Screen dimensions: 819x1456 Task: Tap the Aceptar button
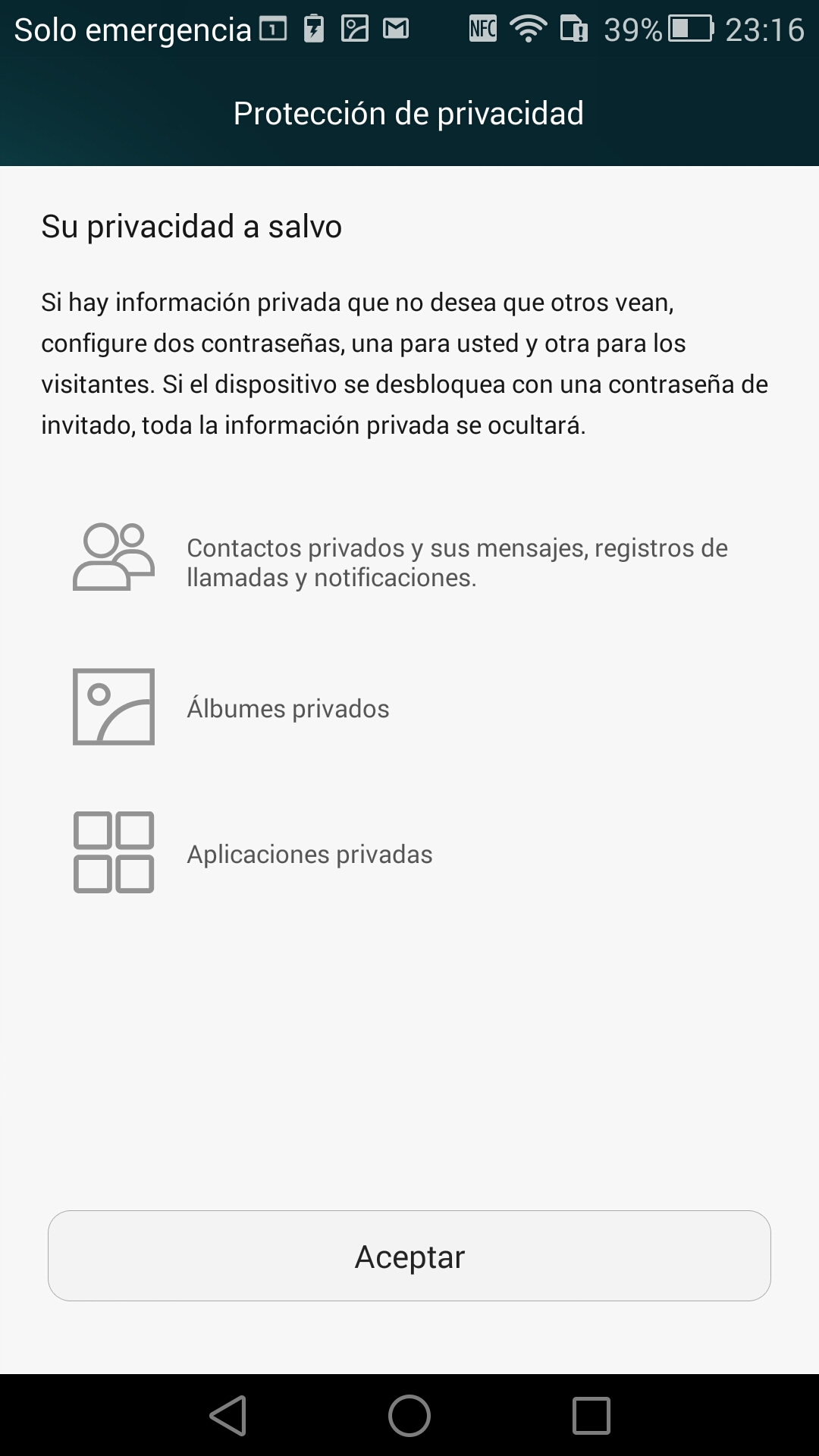(409, 1256)
